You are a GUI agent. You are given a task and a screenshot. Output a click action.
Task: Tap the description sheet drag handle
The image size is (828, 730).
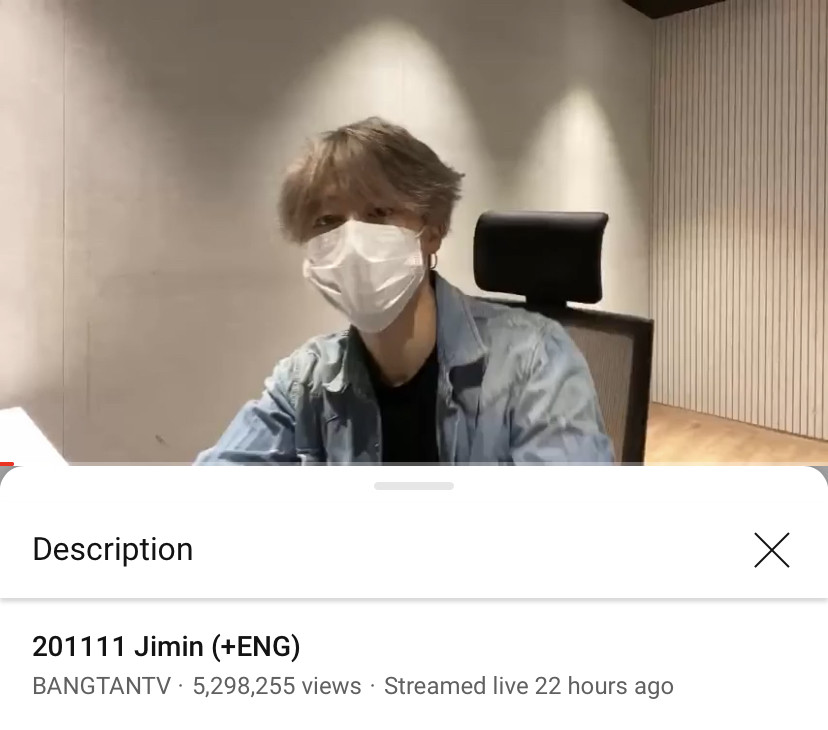(414, 486)
